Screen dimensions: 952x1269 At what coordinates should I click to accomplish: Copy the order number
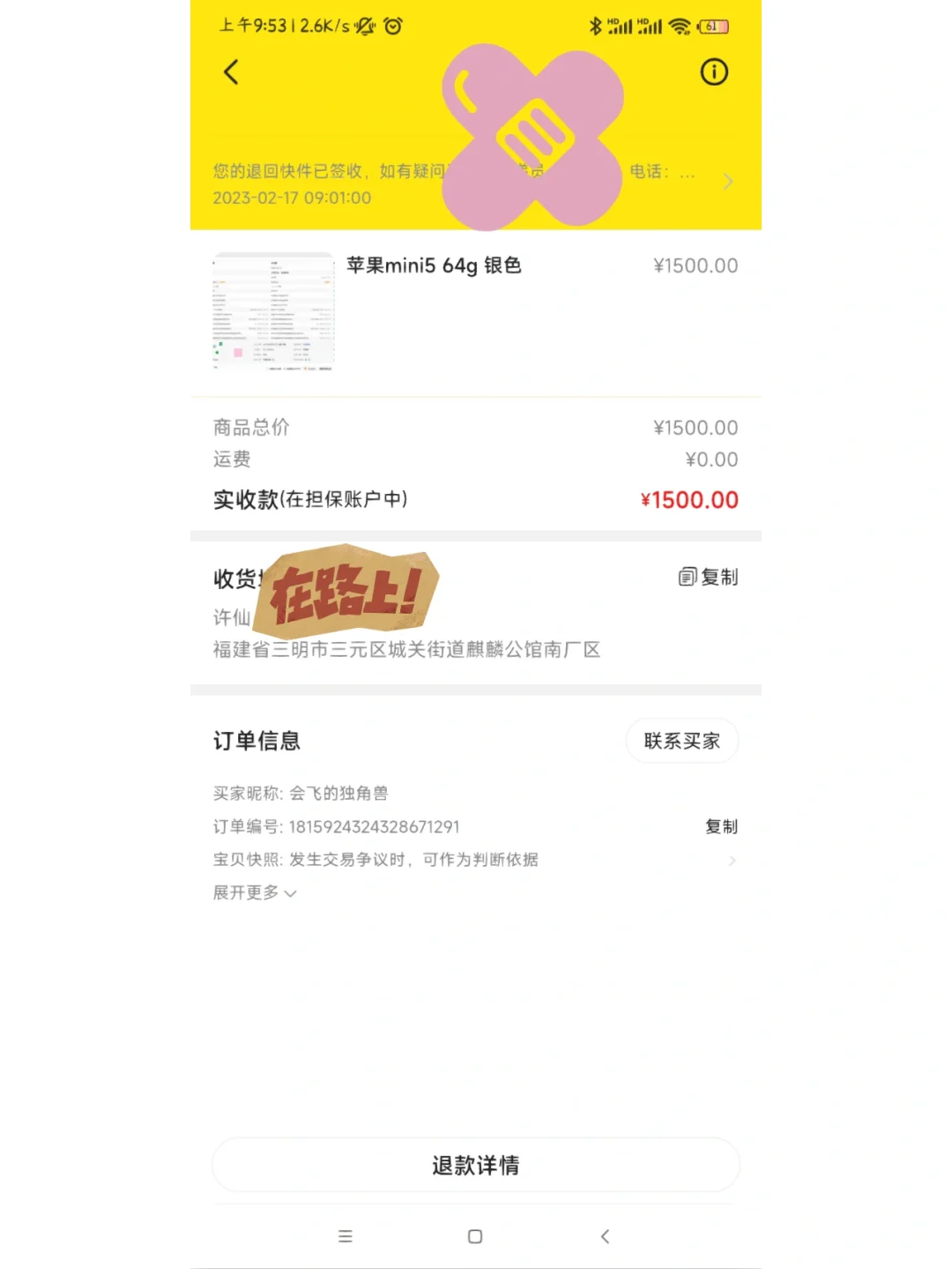click(x=721, y=826)
